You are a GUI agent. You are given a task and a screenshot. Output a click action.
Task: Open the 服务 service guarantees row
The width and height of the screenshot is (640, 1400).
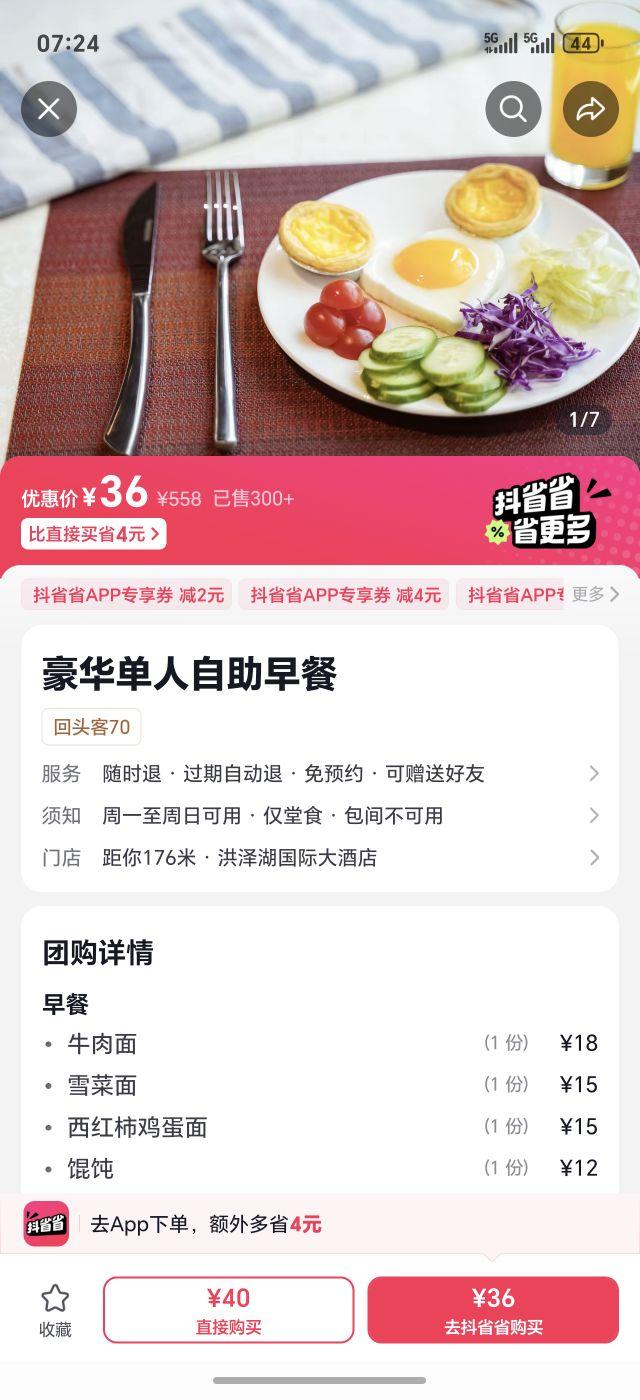(320, 773)
